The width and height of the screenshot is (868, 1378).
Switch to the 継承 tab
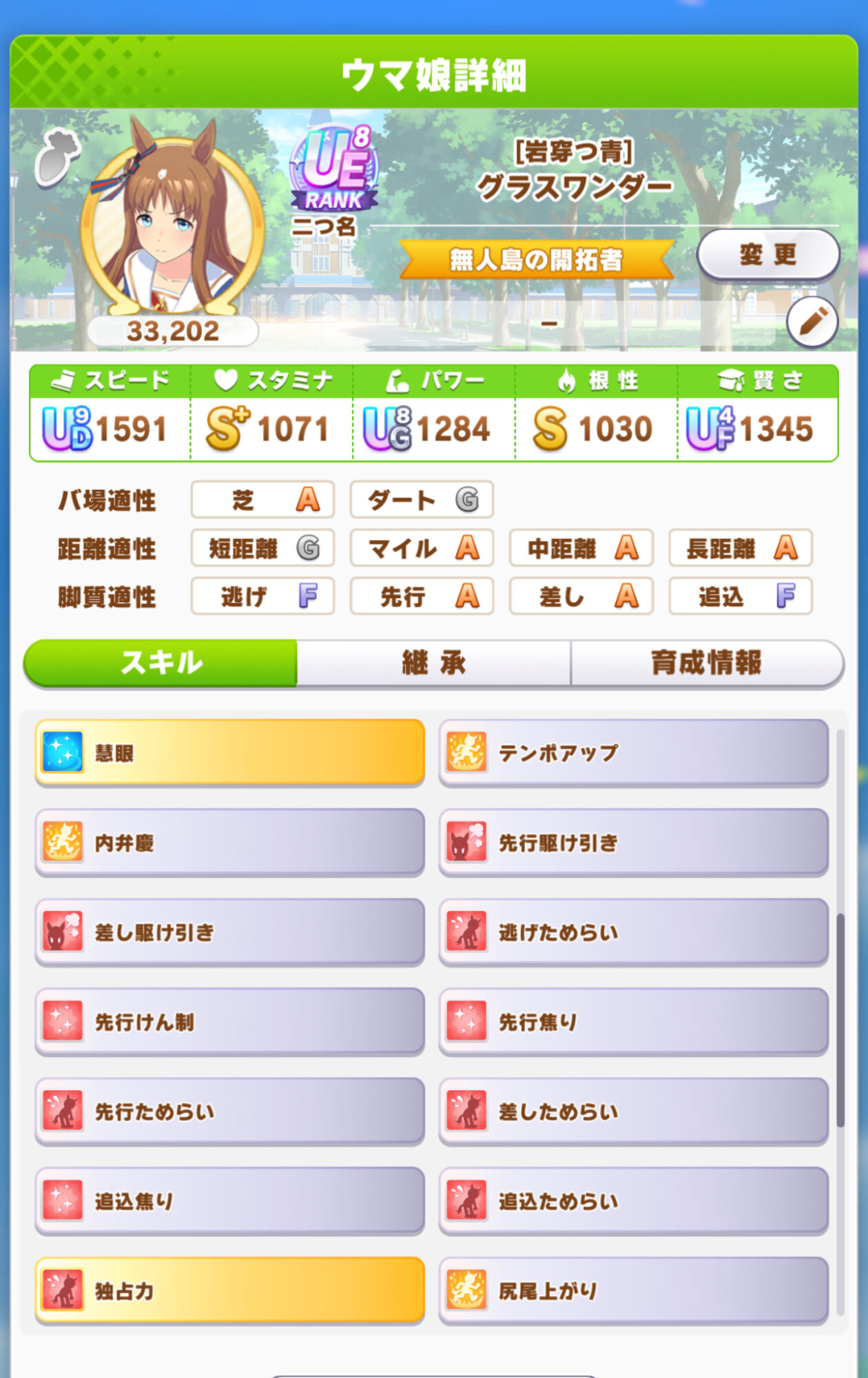point(433,663)
